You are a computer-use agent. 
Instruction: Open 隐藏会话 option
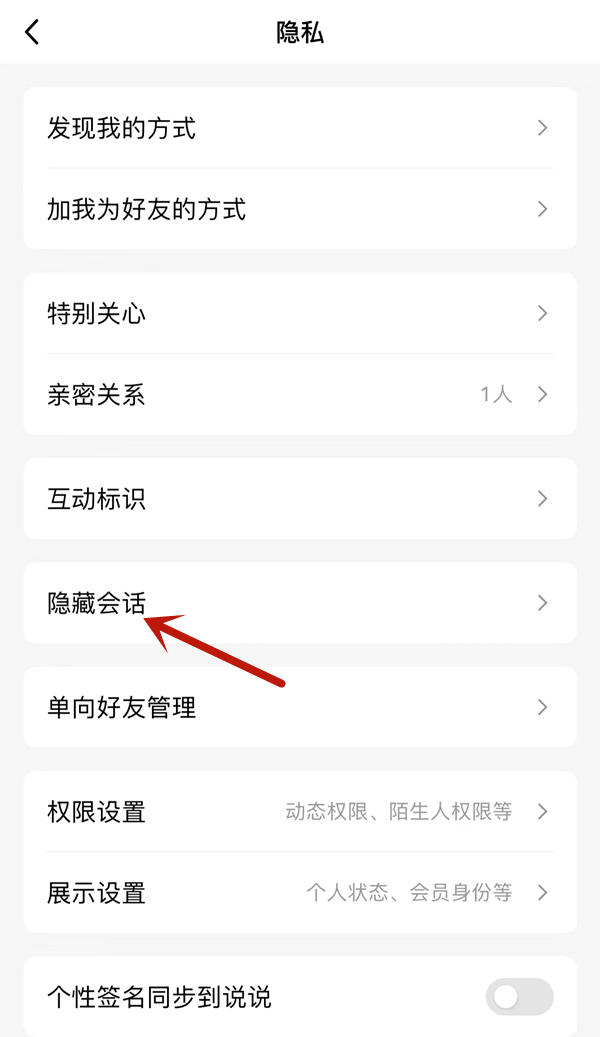point(299,603)
